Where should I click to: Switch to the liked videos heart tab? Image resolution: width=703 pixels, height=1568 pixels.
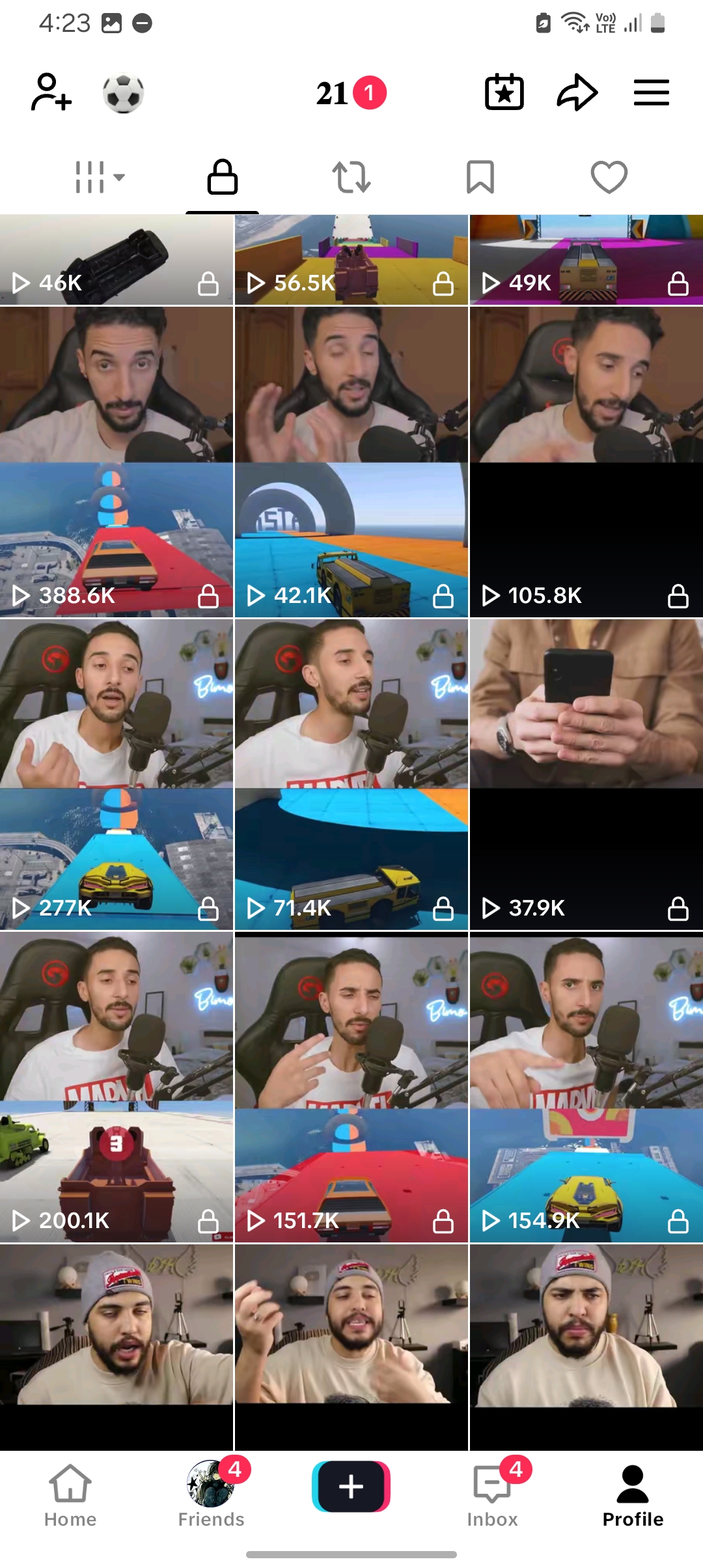[x=609, y=177]
